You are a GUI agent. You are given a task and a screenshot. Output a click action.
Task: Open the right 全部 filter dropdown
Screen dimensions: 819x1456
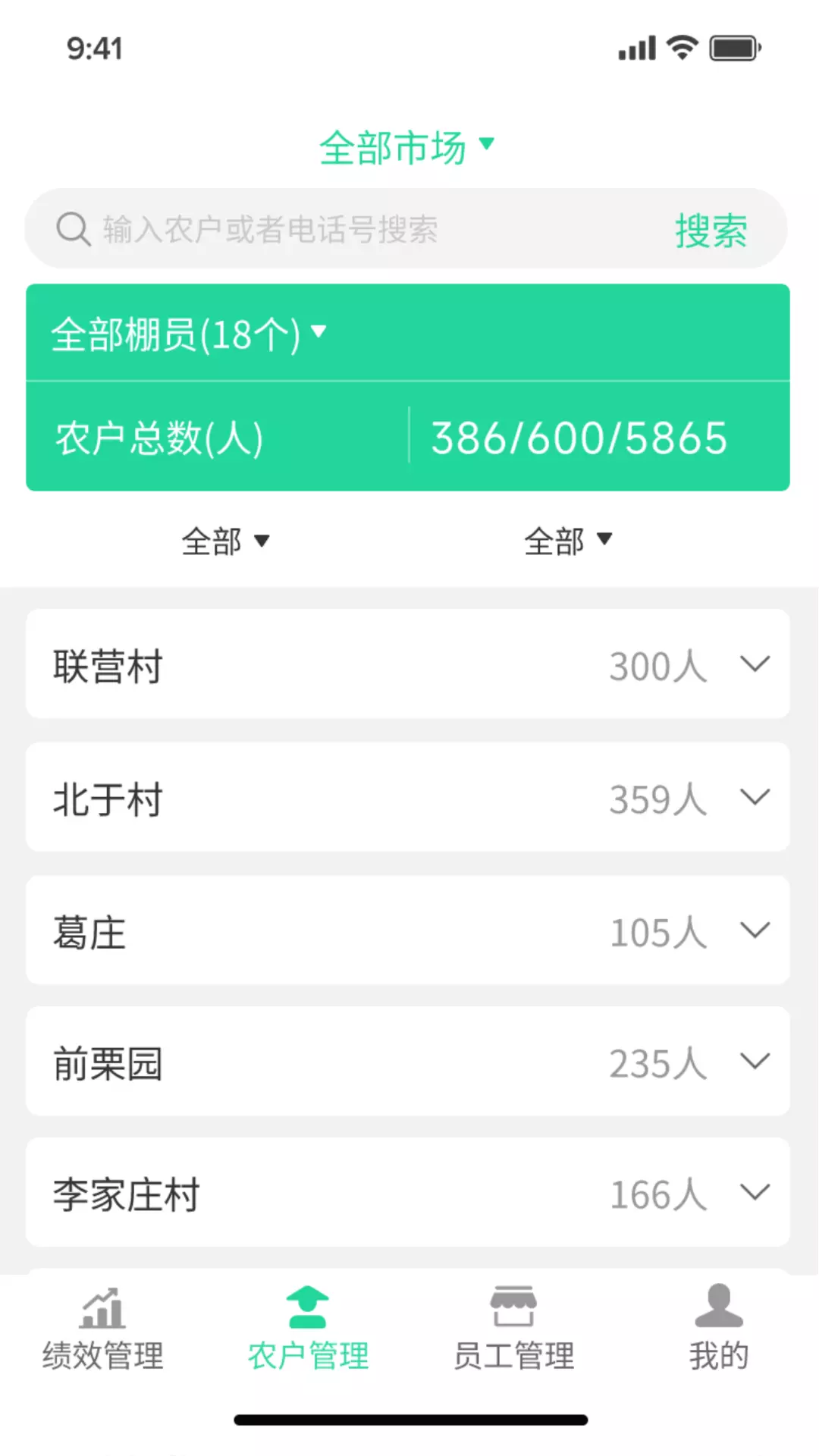coord(568,541)
